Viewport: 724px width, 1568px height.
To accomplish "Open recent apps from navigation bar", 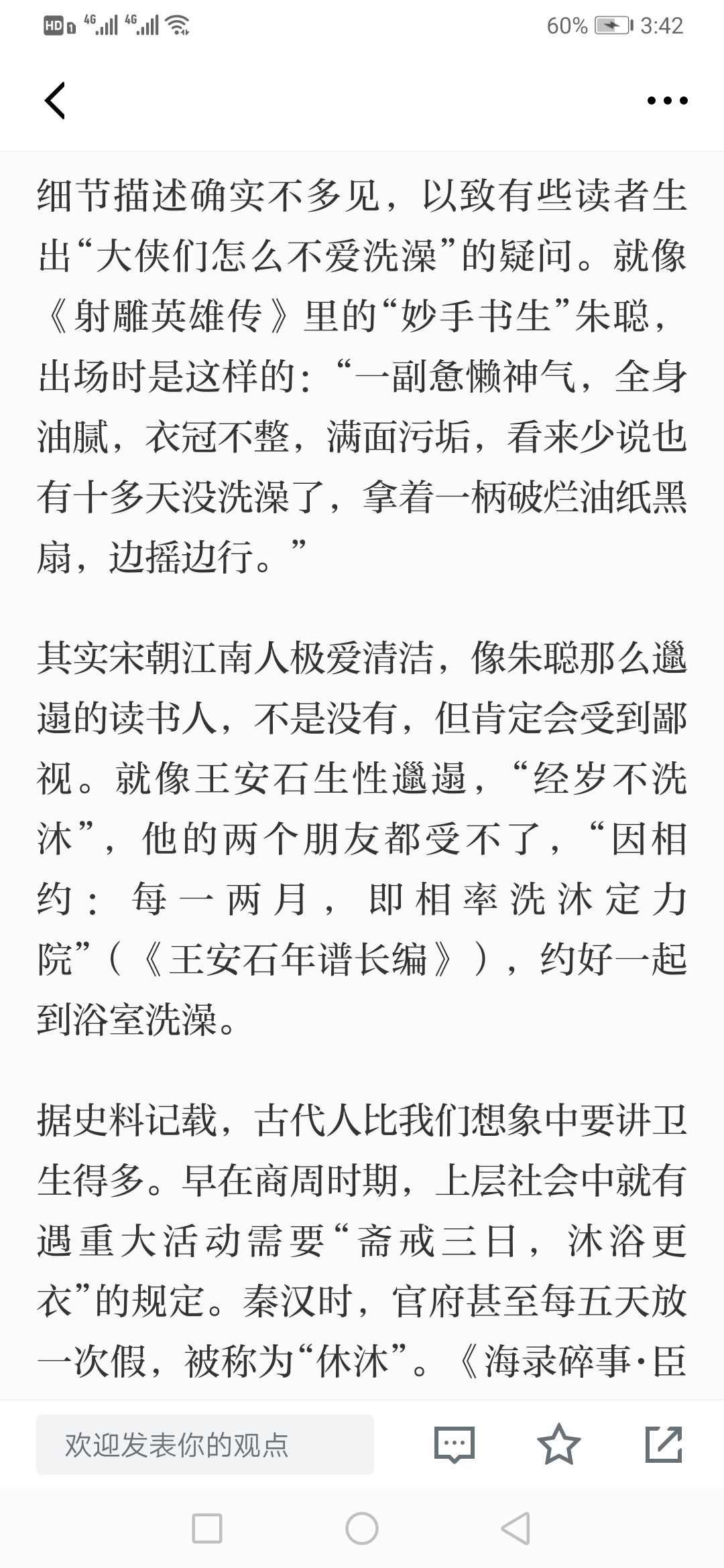I will click(207, 1528).
